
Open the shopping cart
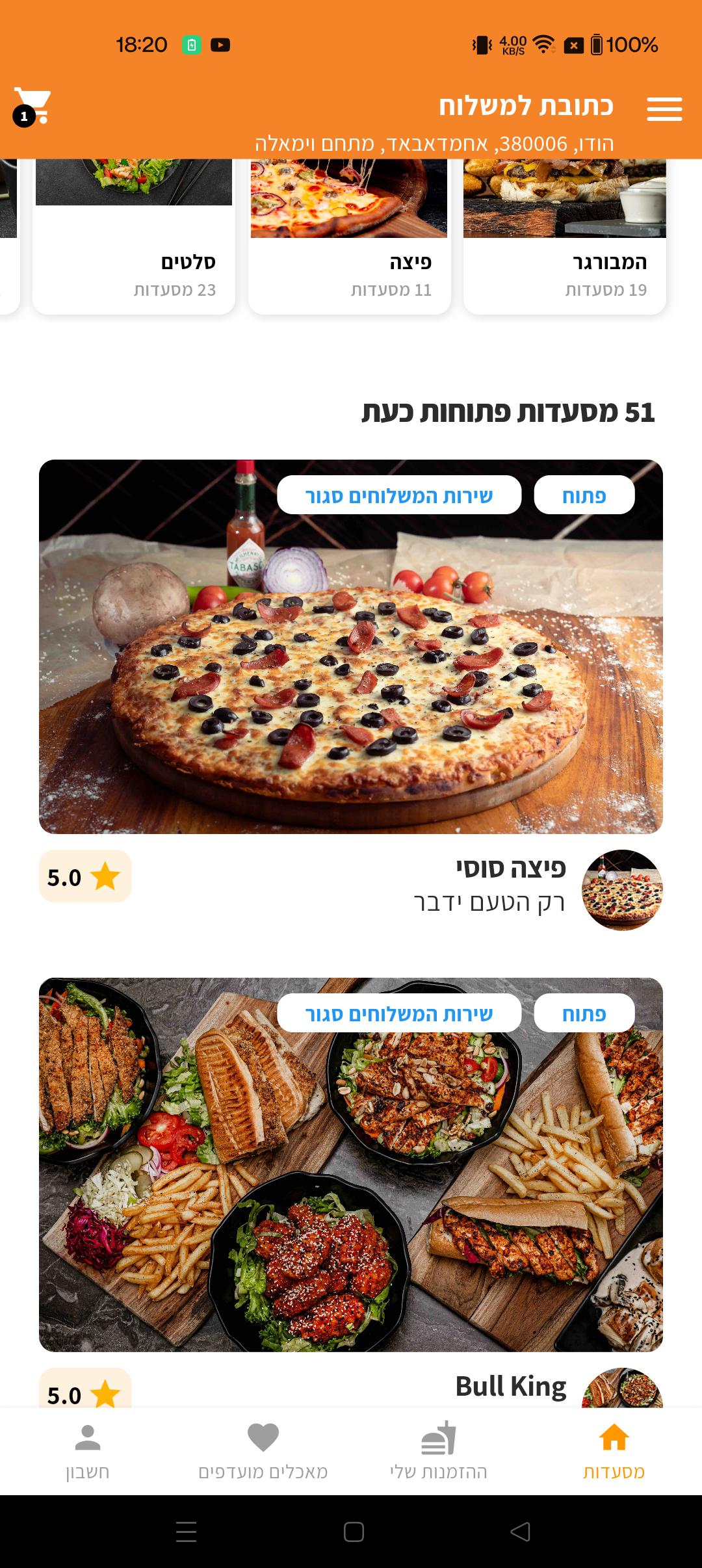(x=32, y=107)
